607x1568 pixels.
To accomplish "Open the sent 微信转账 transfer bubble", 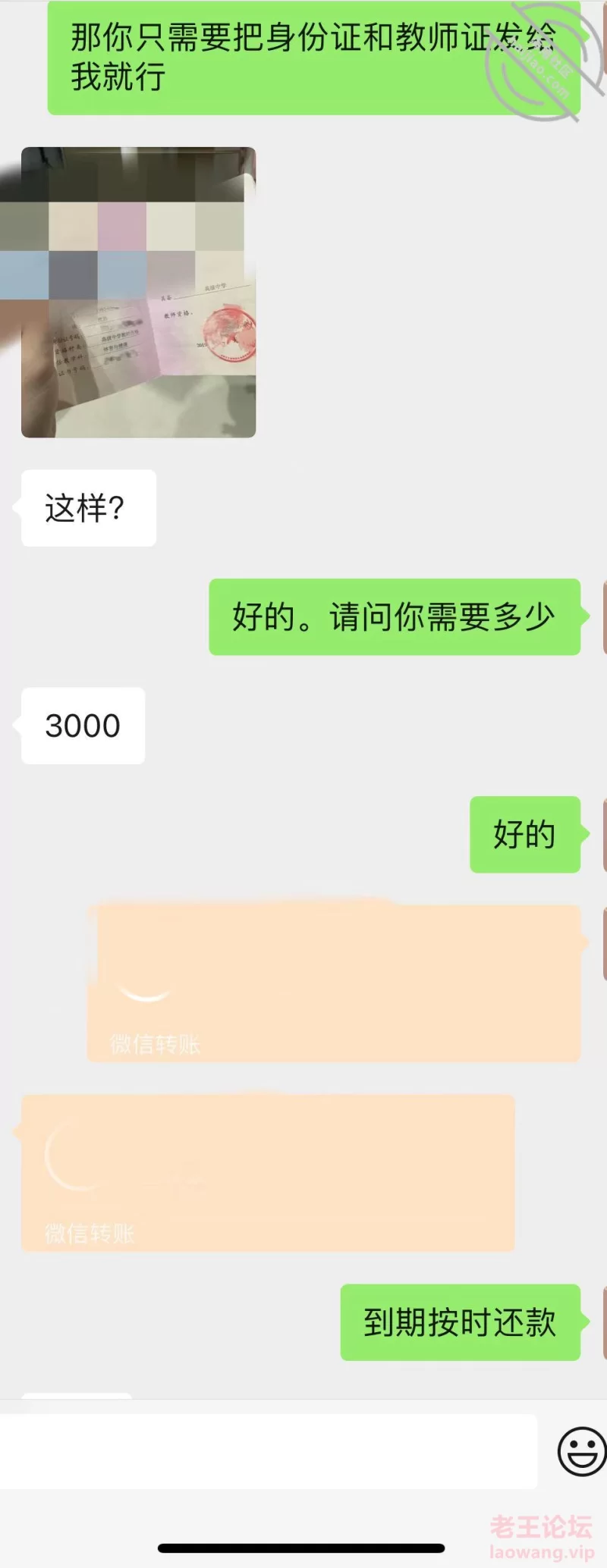I will click(x=334, y=983).
